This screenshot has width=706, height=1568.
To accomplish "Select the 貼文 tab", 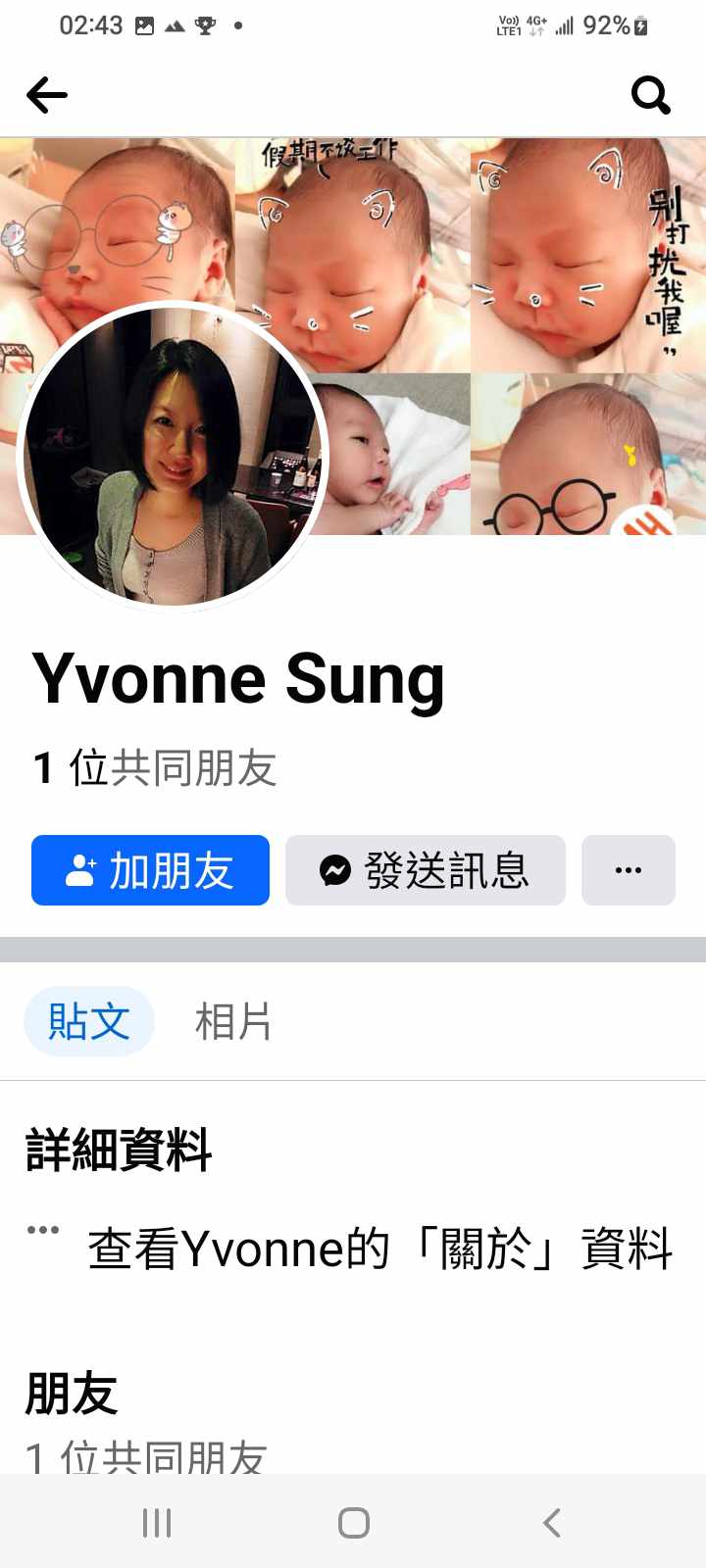I will coord(88,1021).
